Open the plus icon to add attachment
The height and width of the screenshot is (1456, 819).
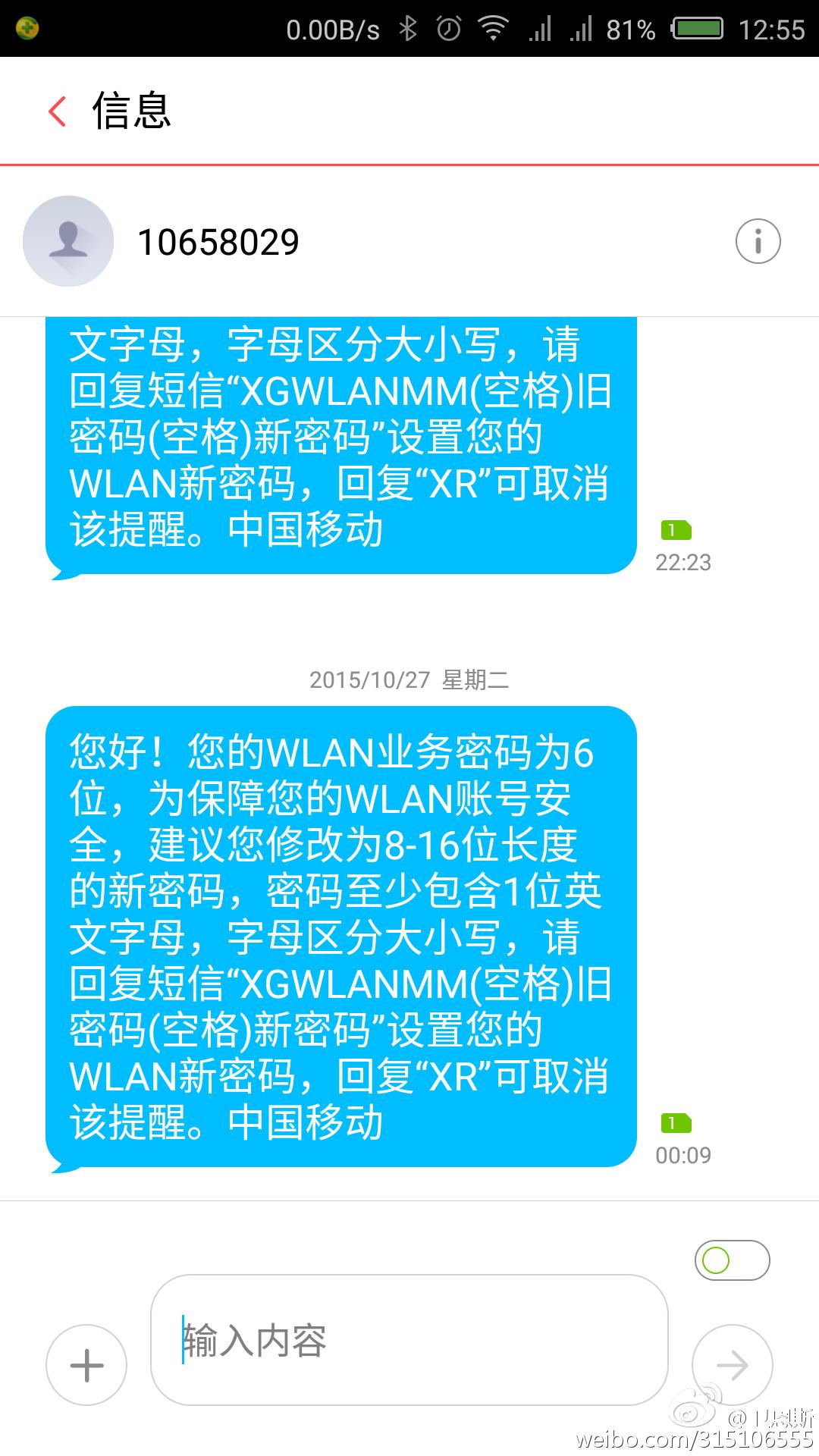pyautogui.click(x=85, y=1363)
